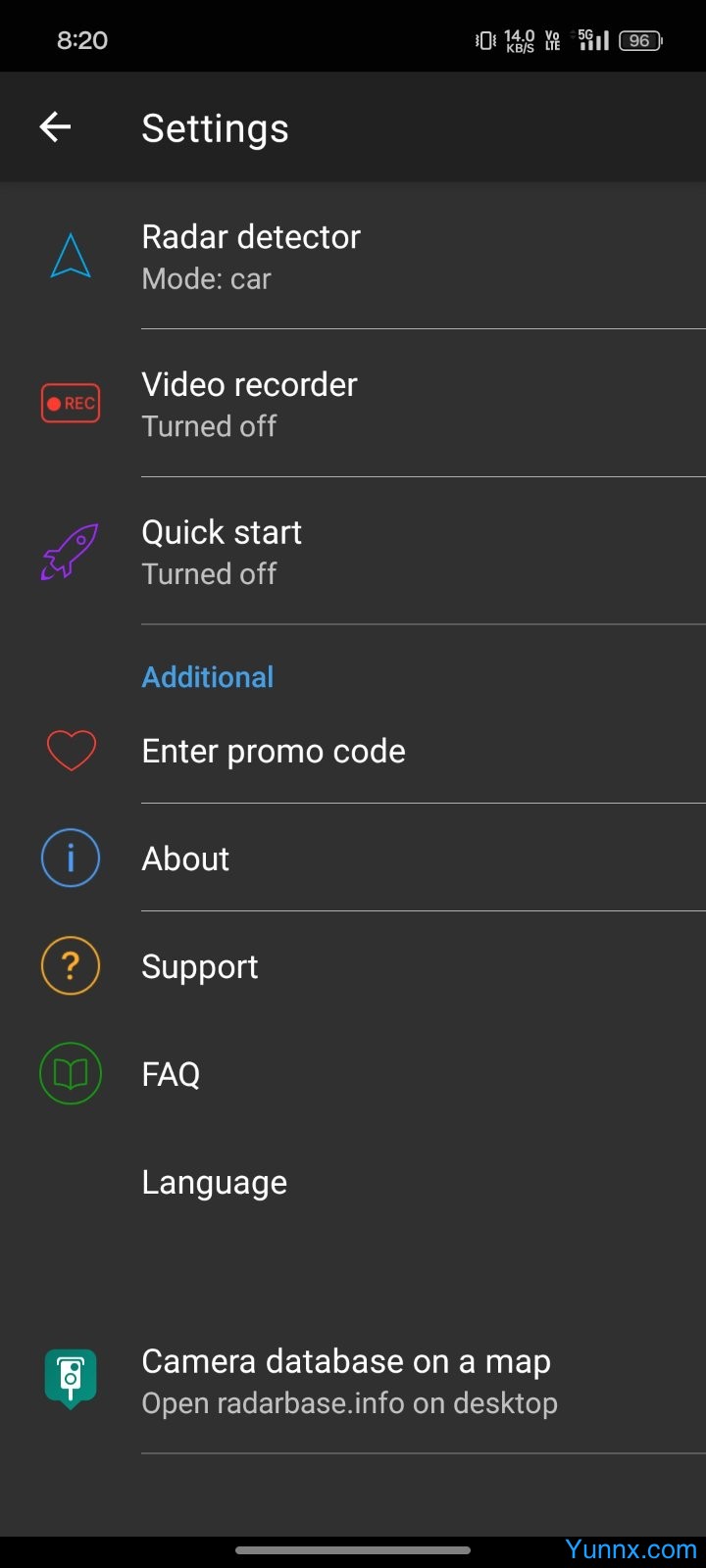Go back using the arrow icon

55,126
